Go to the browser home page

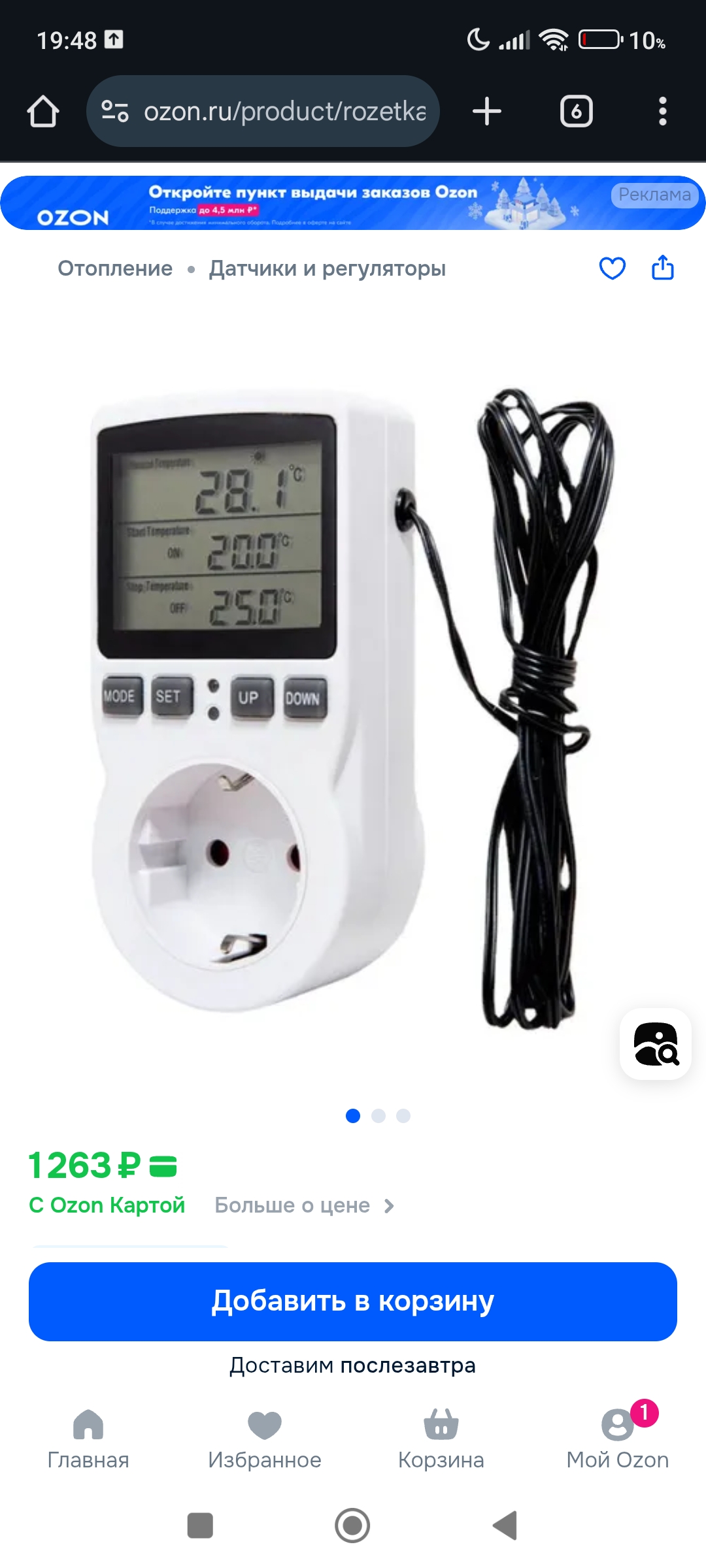click(x=43, y=111)
